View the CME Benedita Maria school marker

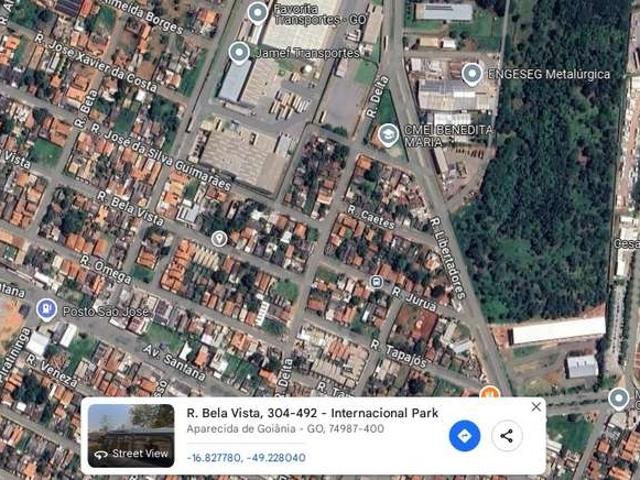coord(388,135)
